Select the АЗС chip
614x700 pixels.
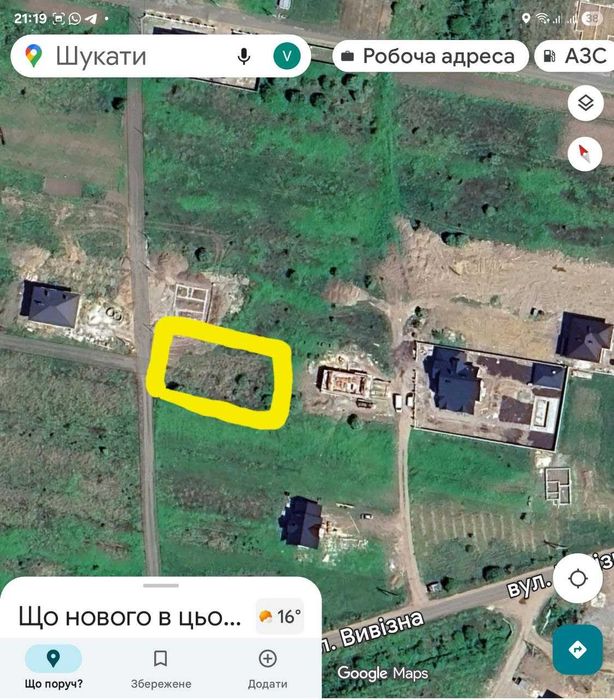[577, 56]
